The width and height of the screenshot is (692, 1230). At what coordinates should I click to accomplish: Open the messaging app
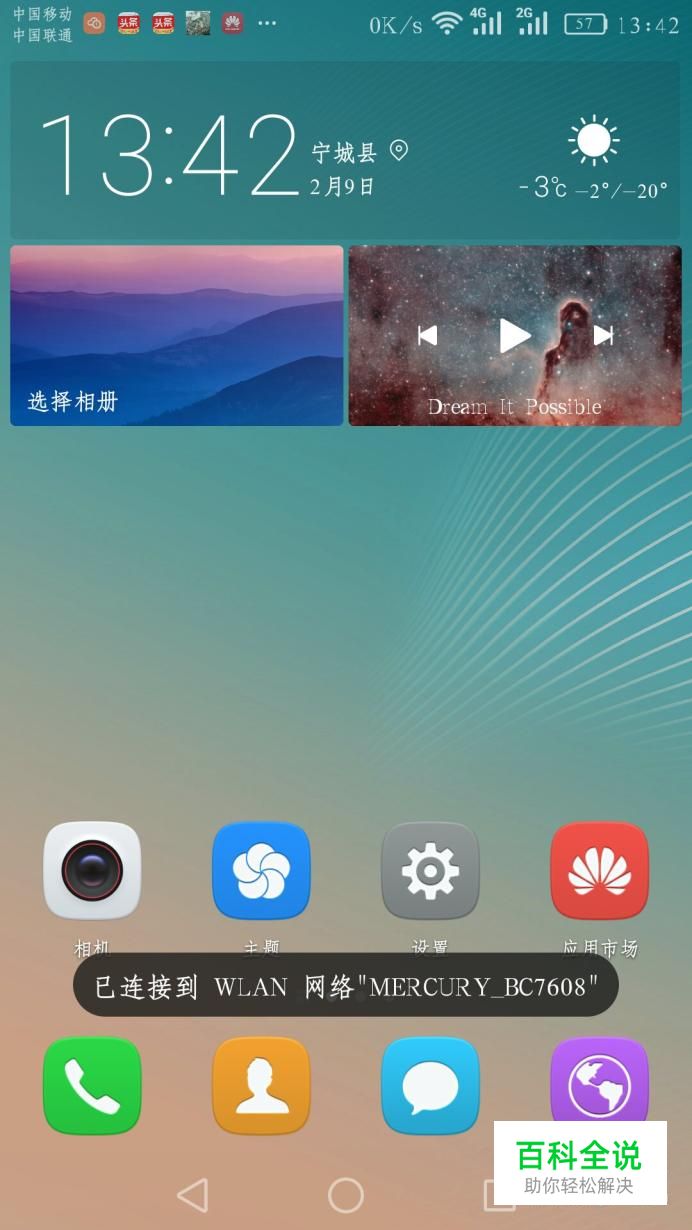(430, 1085)
